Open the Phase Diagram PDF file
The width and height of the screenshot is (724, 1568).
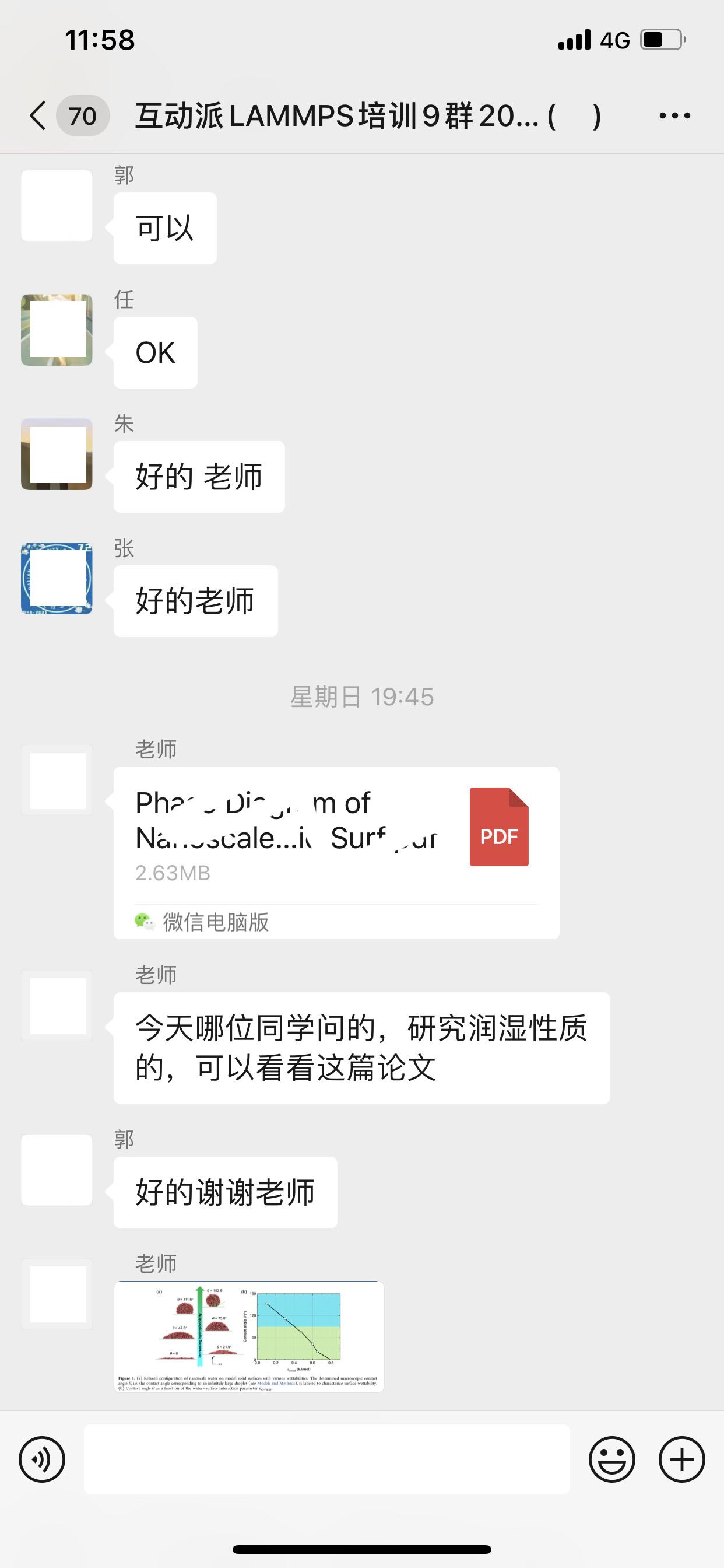point(336,852)
